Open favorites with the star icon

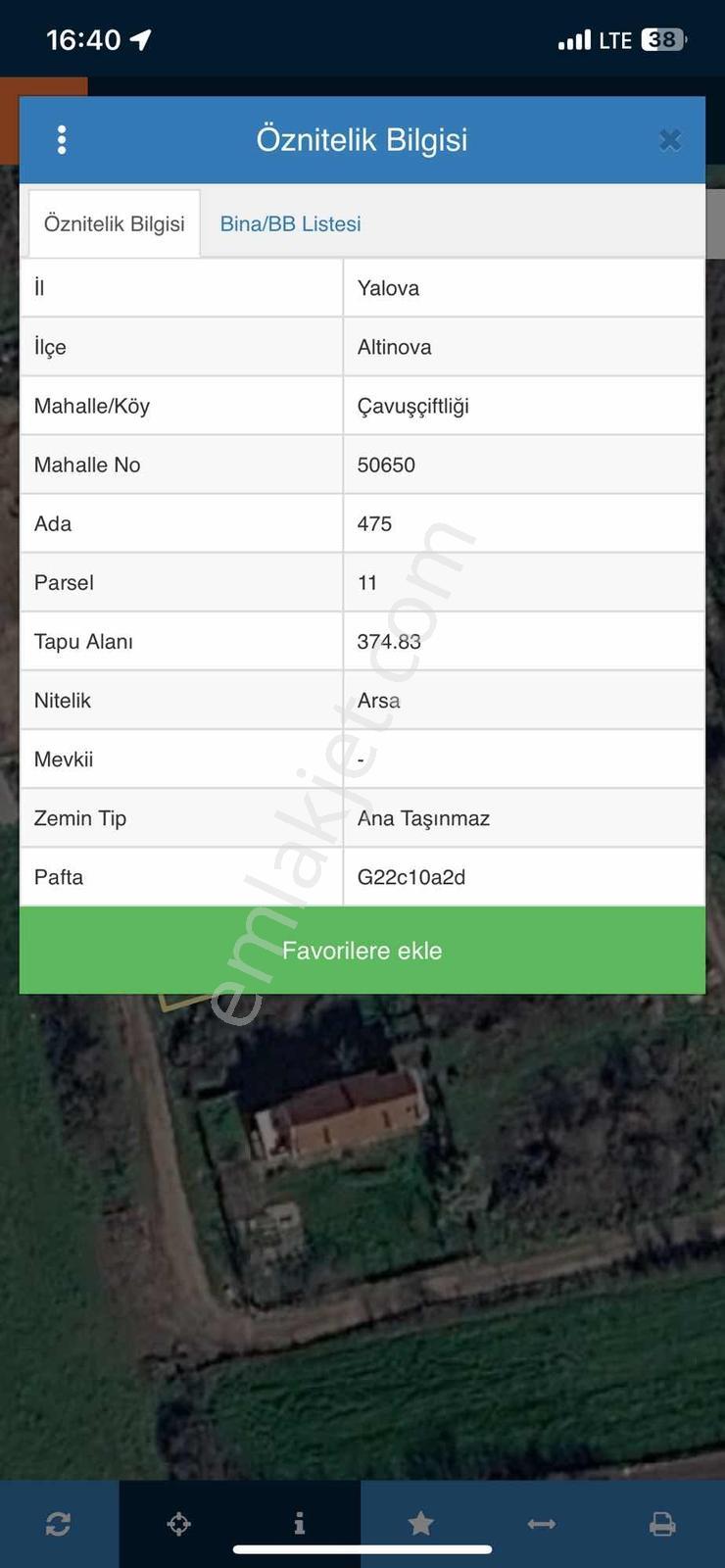click(420, 1523)
